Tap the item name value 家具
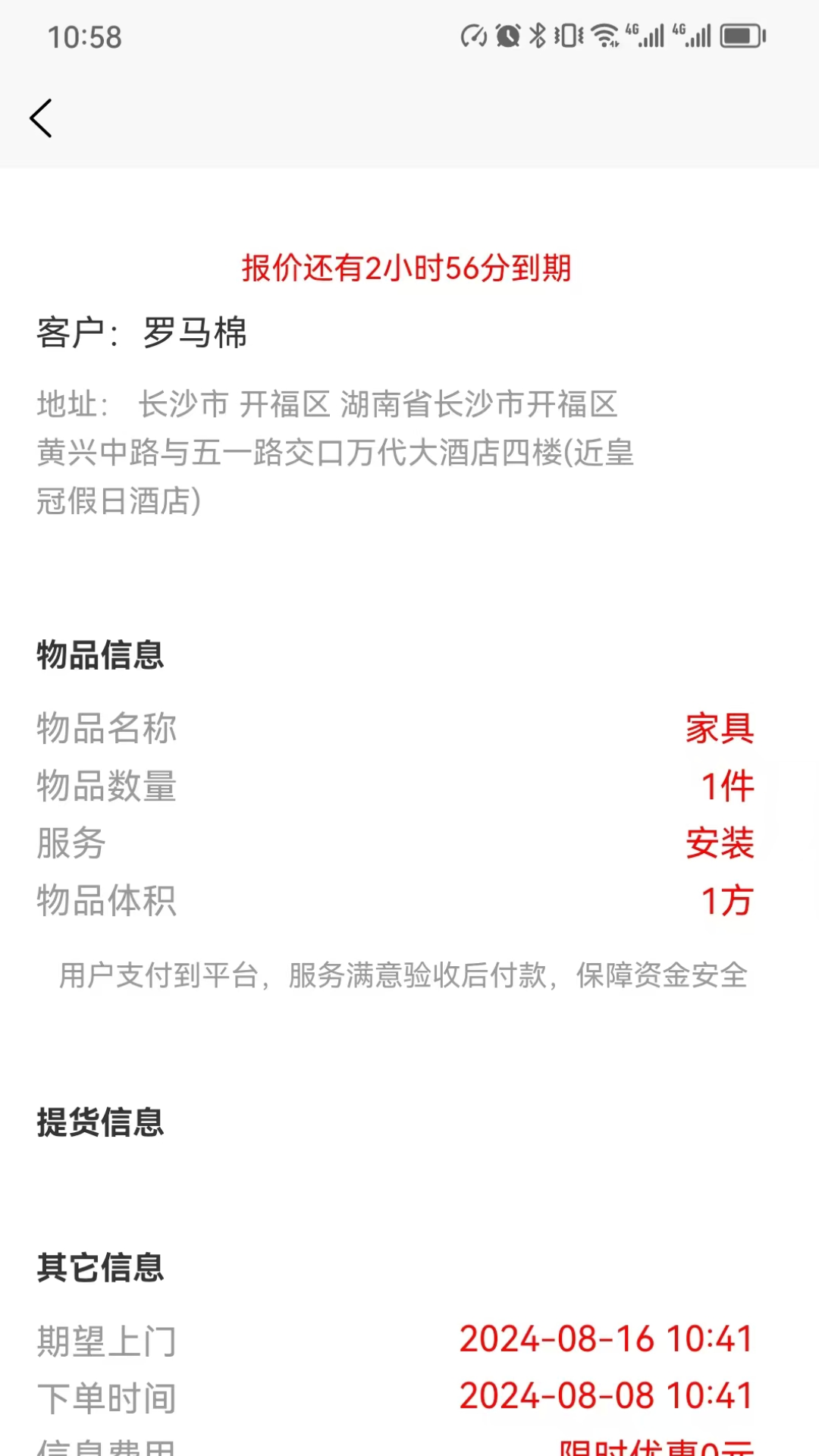The height and width of the screenshot is (1456, 819). 720,730
